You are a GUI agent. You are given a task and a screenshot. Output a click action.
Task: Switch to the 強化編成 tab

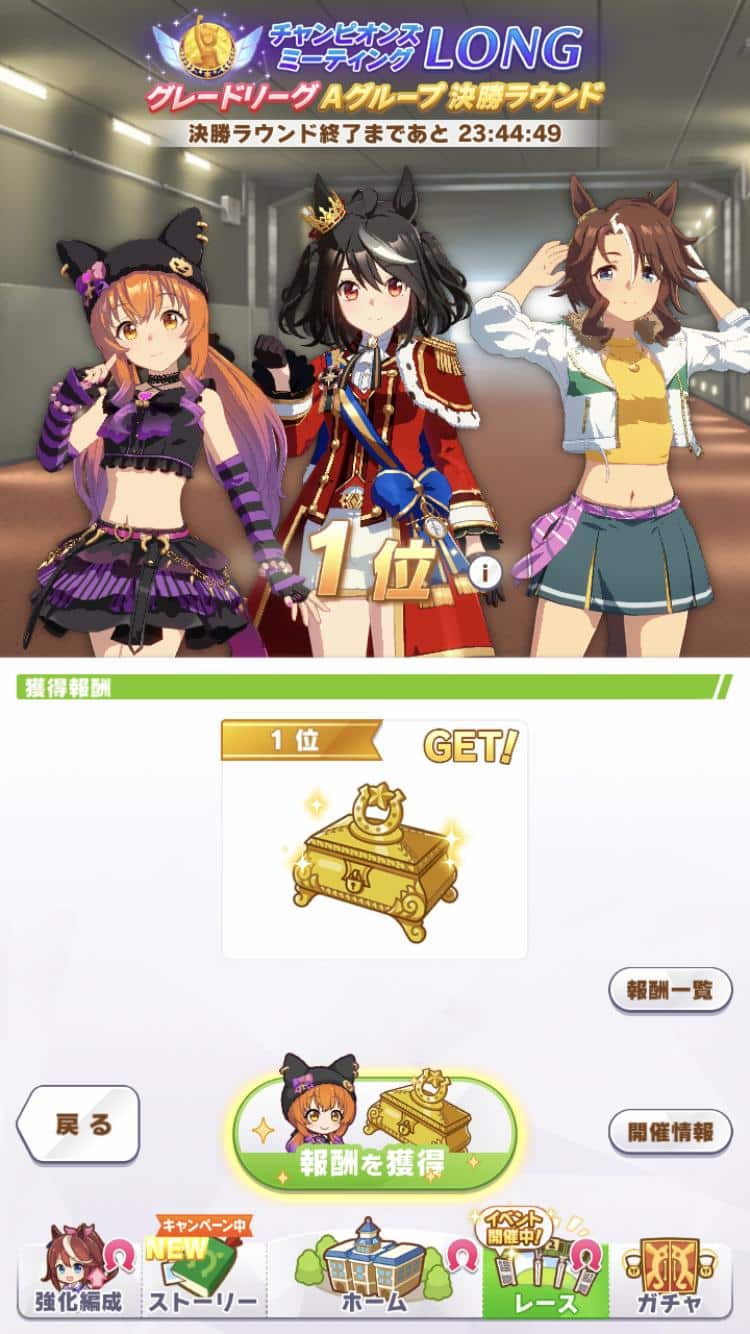coord(78,1276)
